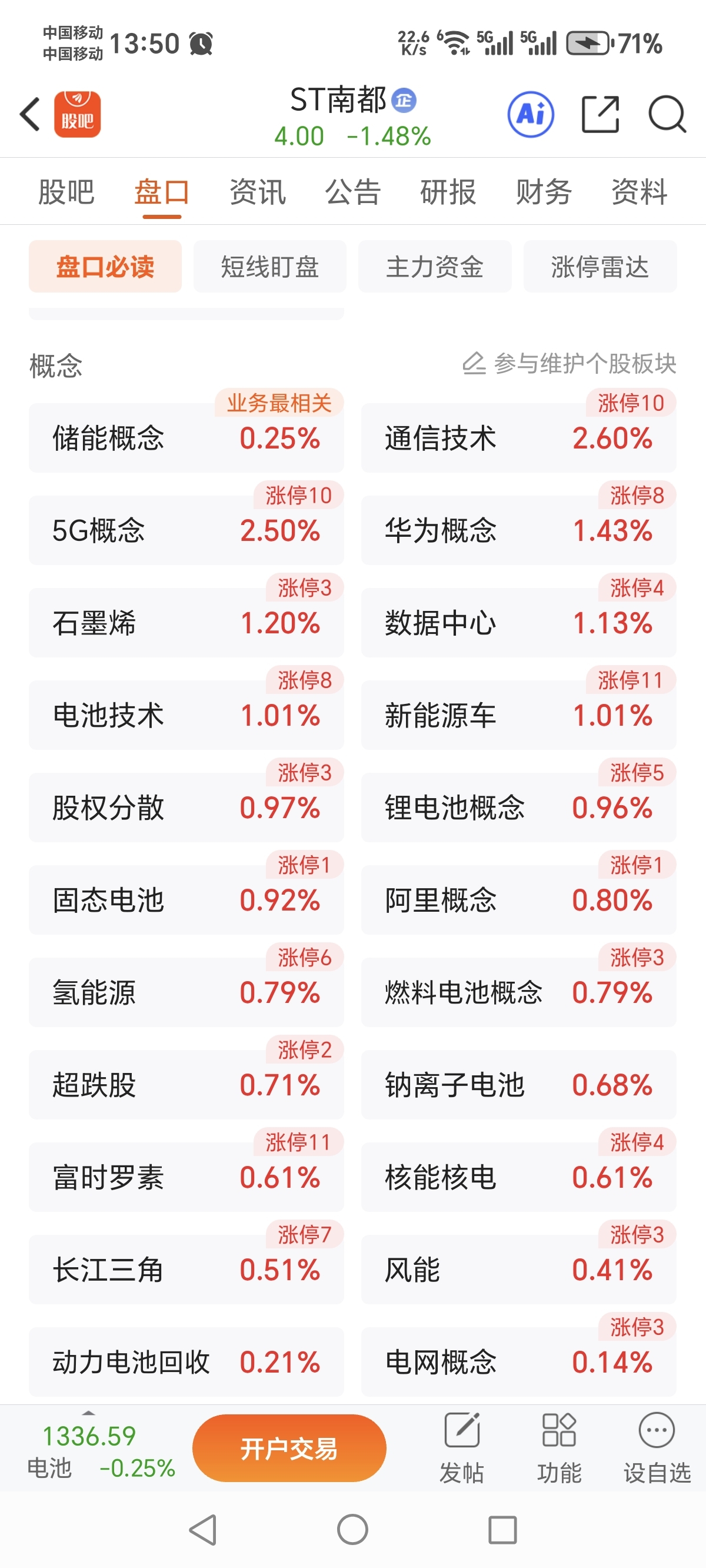Switch to the 资讯 tab
706x1568 pixels.
[258, 192]
